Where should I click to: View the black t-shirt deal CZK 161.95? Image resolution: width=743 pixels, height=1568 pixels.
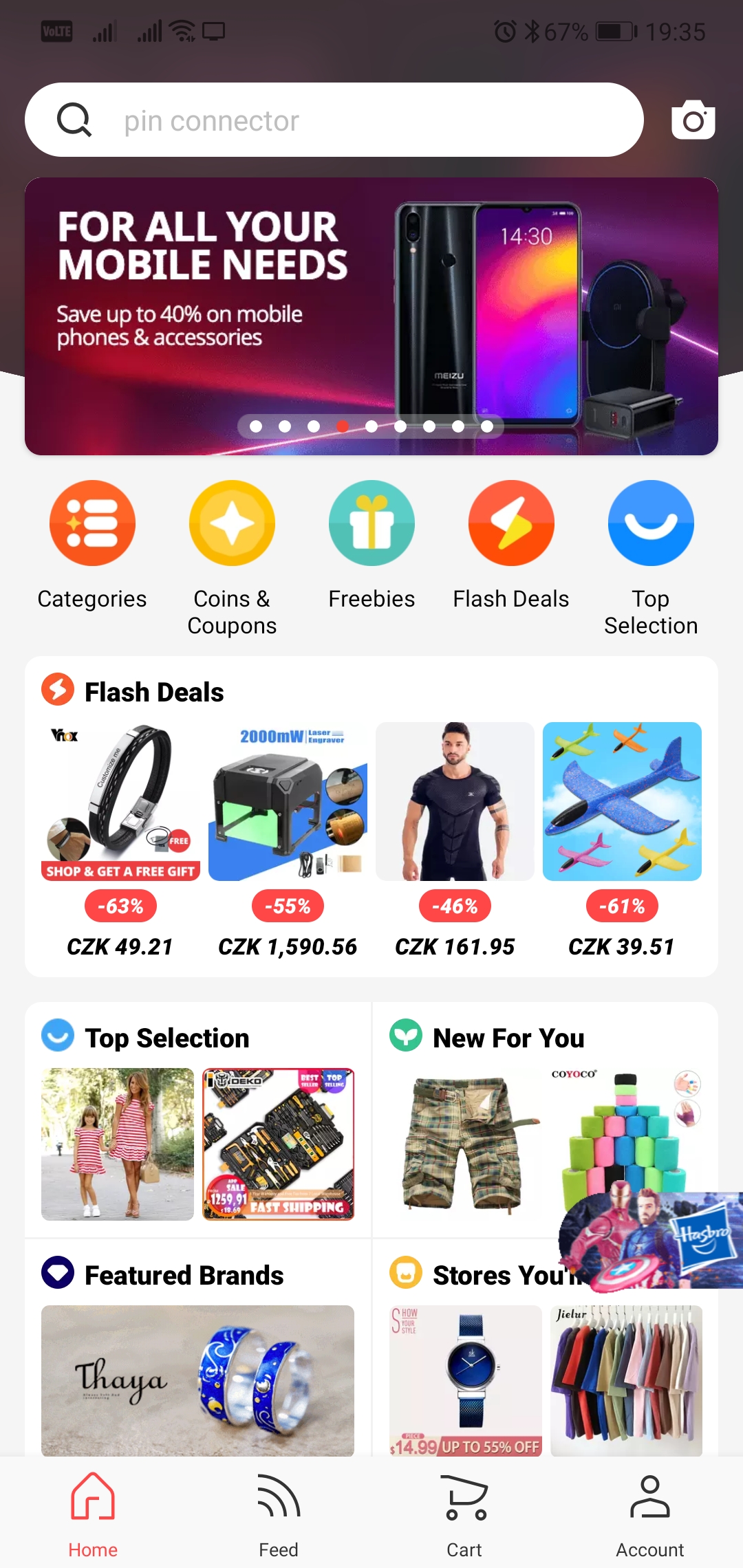pyautogui.click(x=455, y=840)
